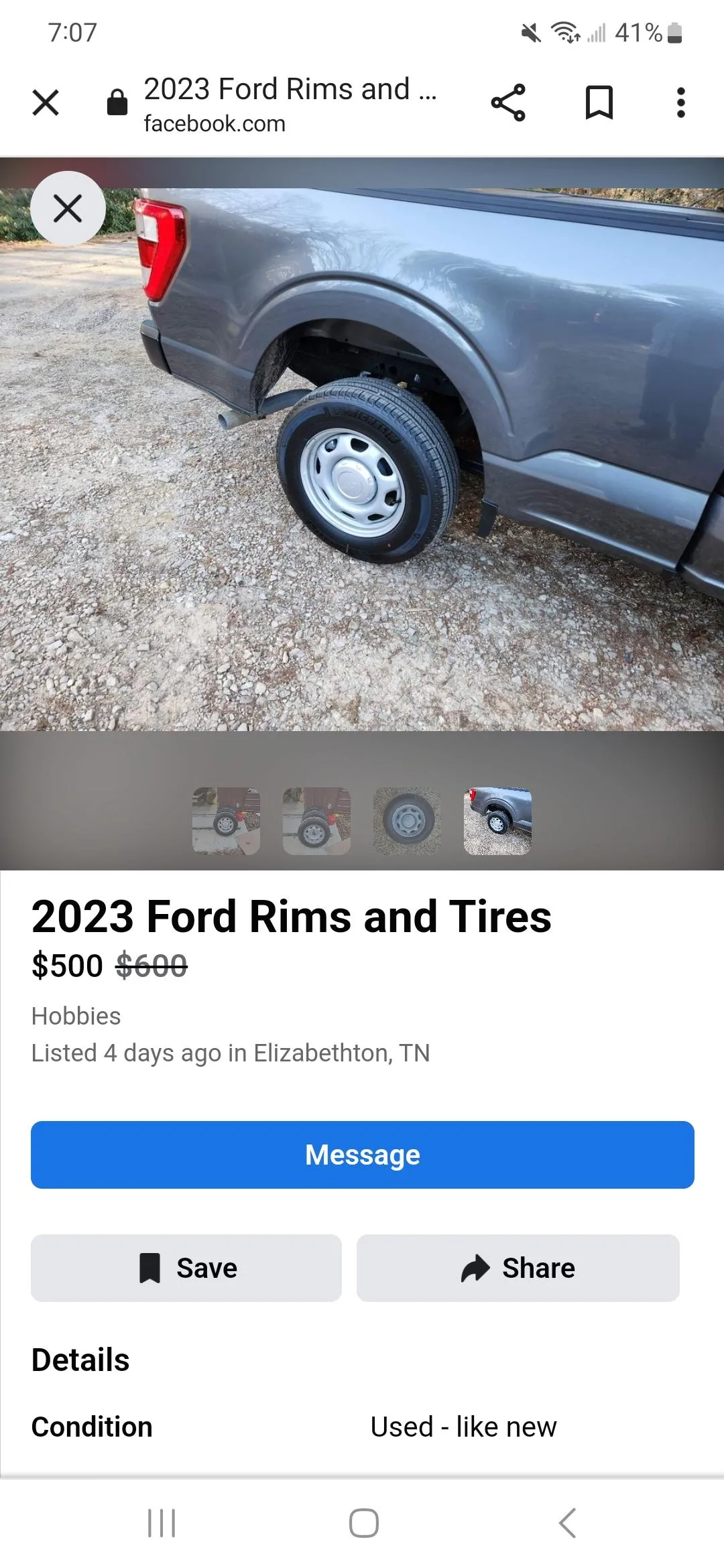The width and height of the screenshot is (724, 1568).
Task: Open the three-dot overflow menu
Action: click(x=680, y=102)
